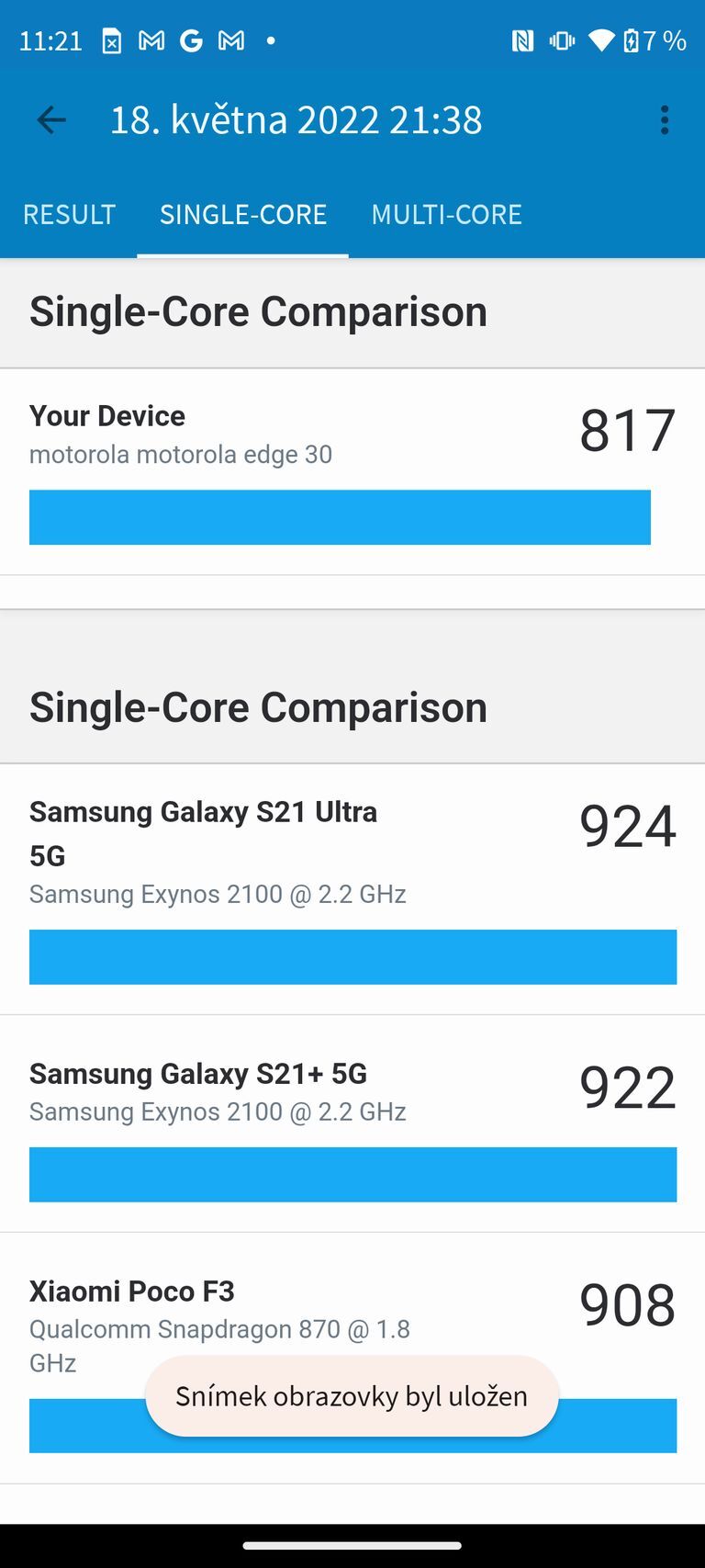Tap the SIM card alert icon

pyautogui.click(x=112, y=40)
